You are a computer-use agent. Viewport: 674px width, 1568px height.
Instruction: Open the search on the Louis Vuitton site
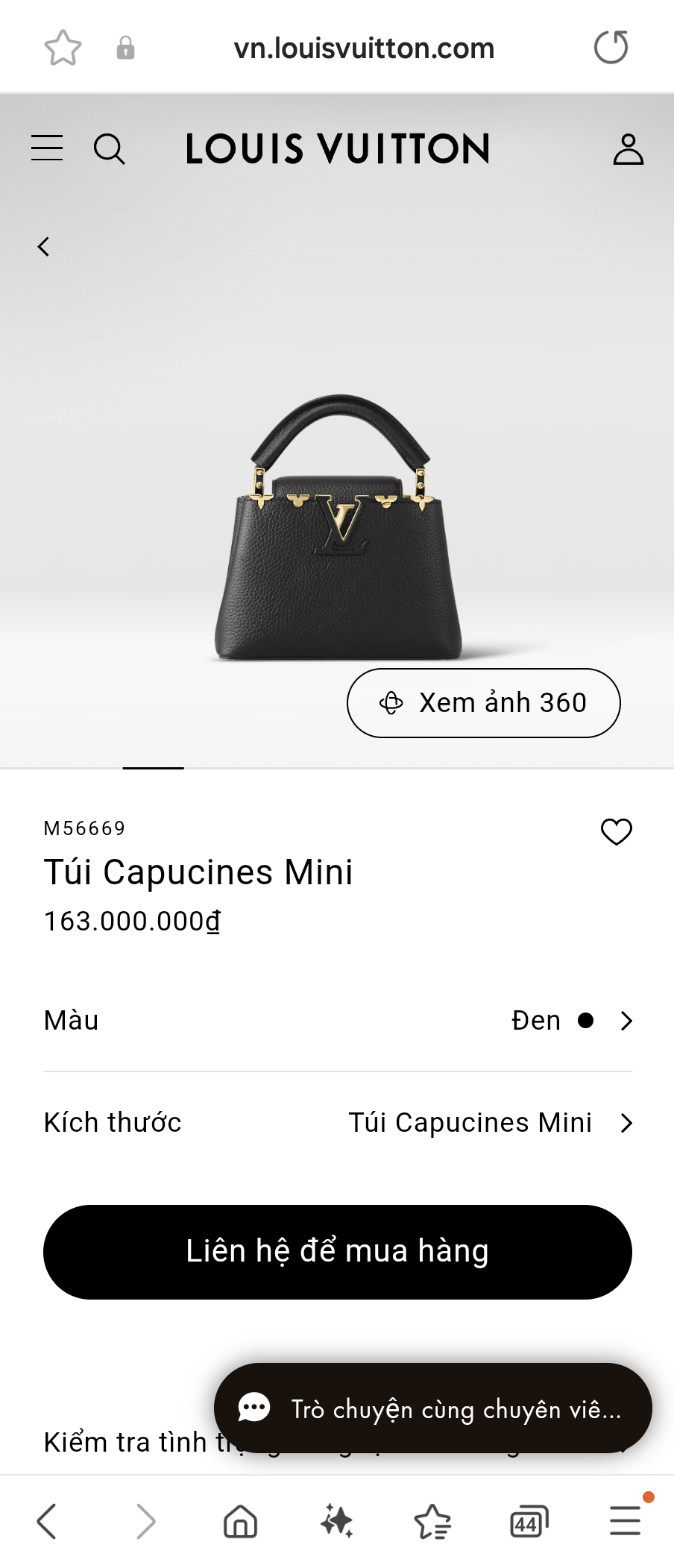[110, 148]
